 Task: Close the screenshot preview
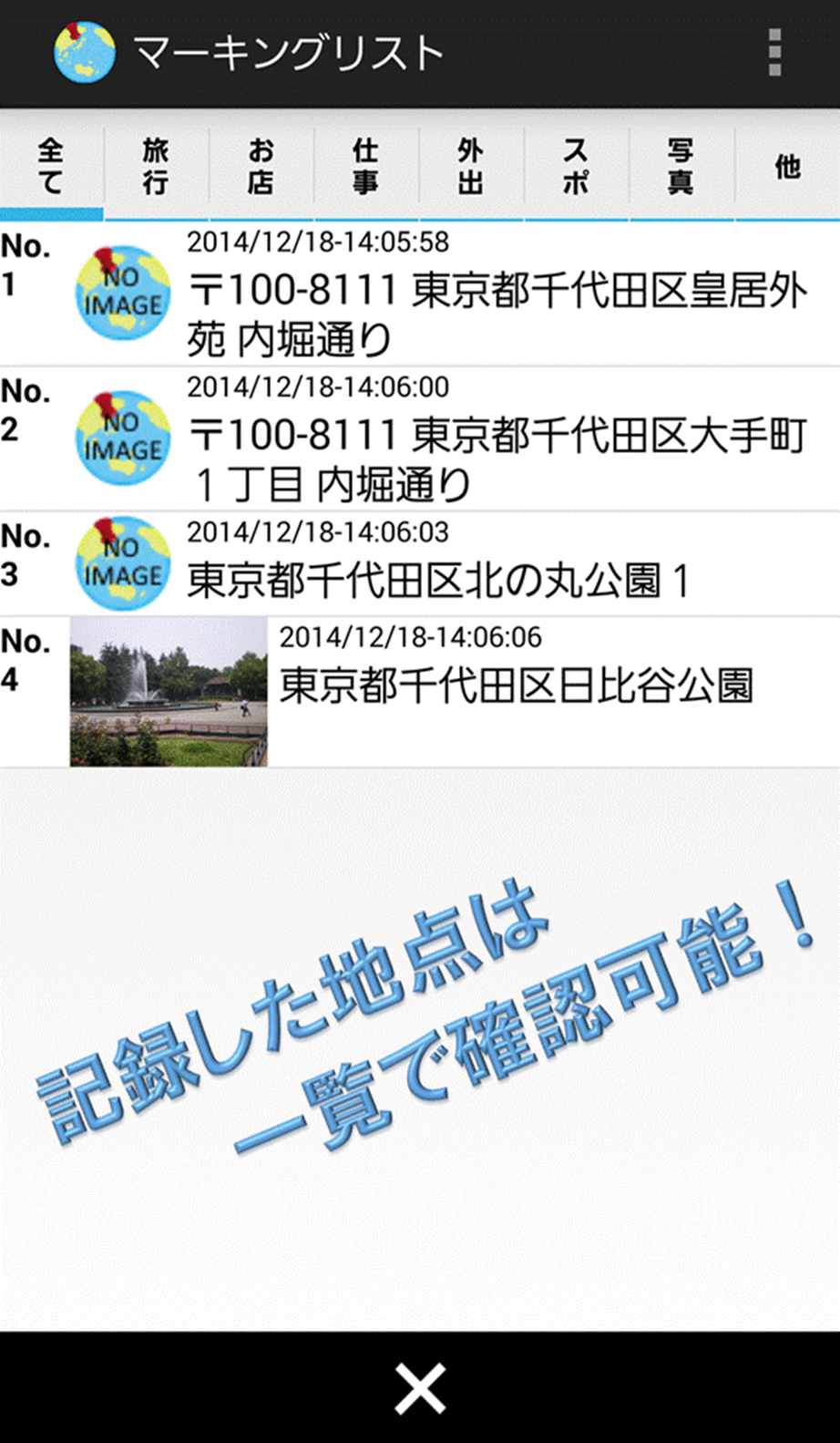pyautogui.click(x=420, y=1388)
